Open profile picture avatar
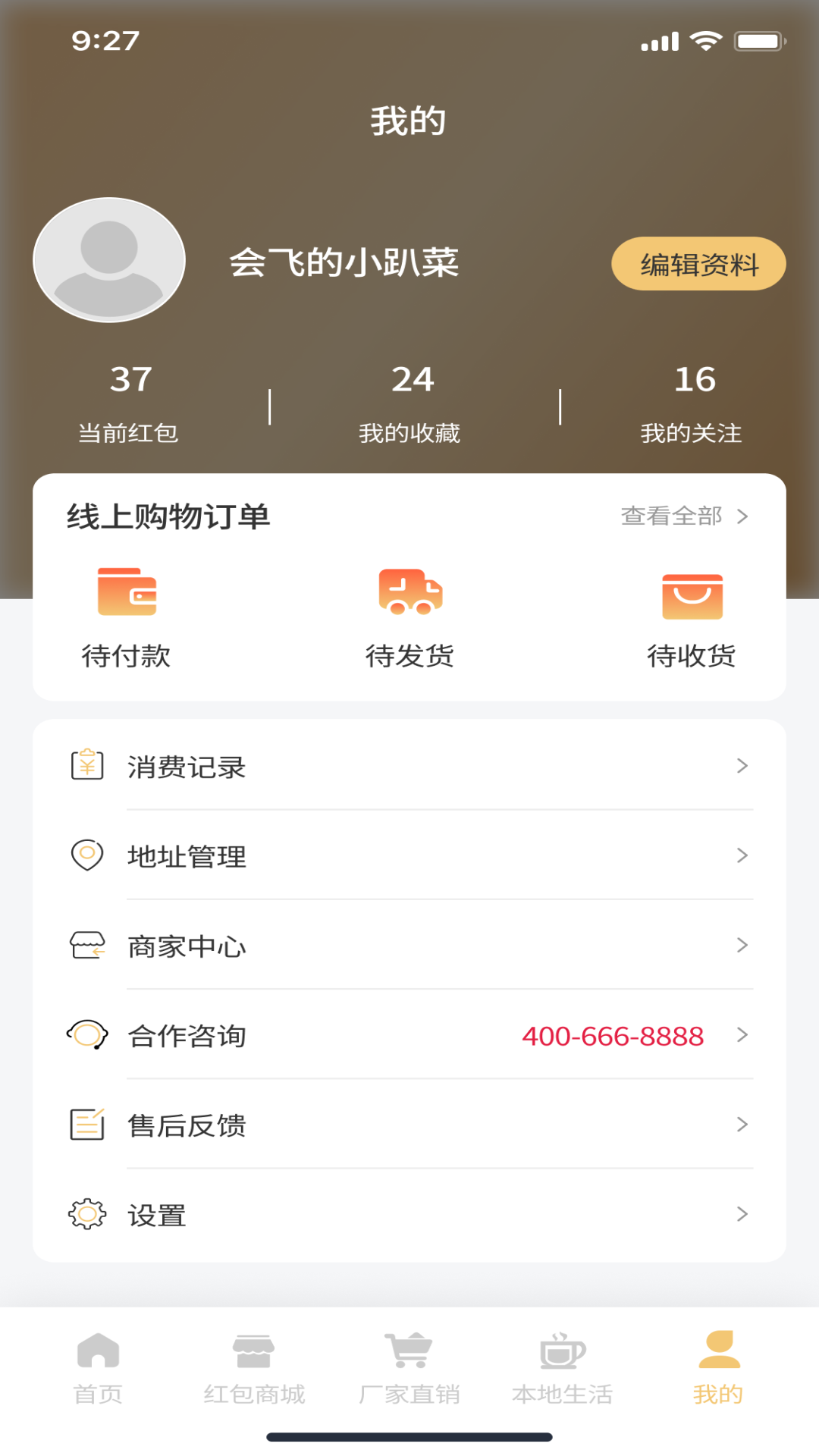This screenshot has height=1456, width=819. pos(108,259)
